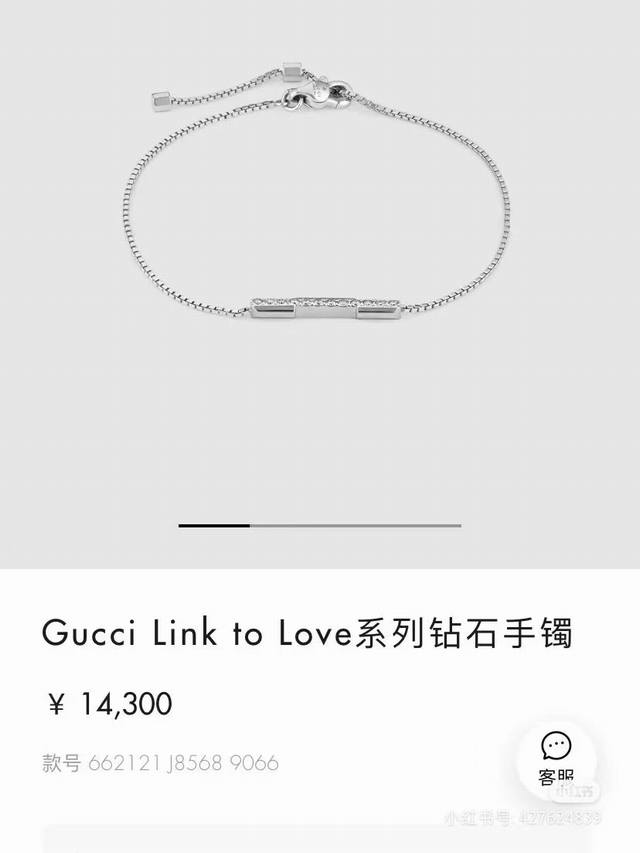Open the Gucci bracelet product image
The width and height of the screenshot is (640, 853).
tap(320, 250)
